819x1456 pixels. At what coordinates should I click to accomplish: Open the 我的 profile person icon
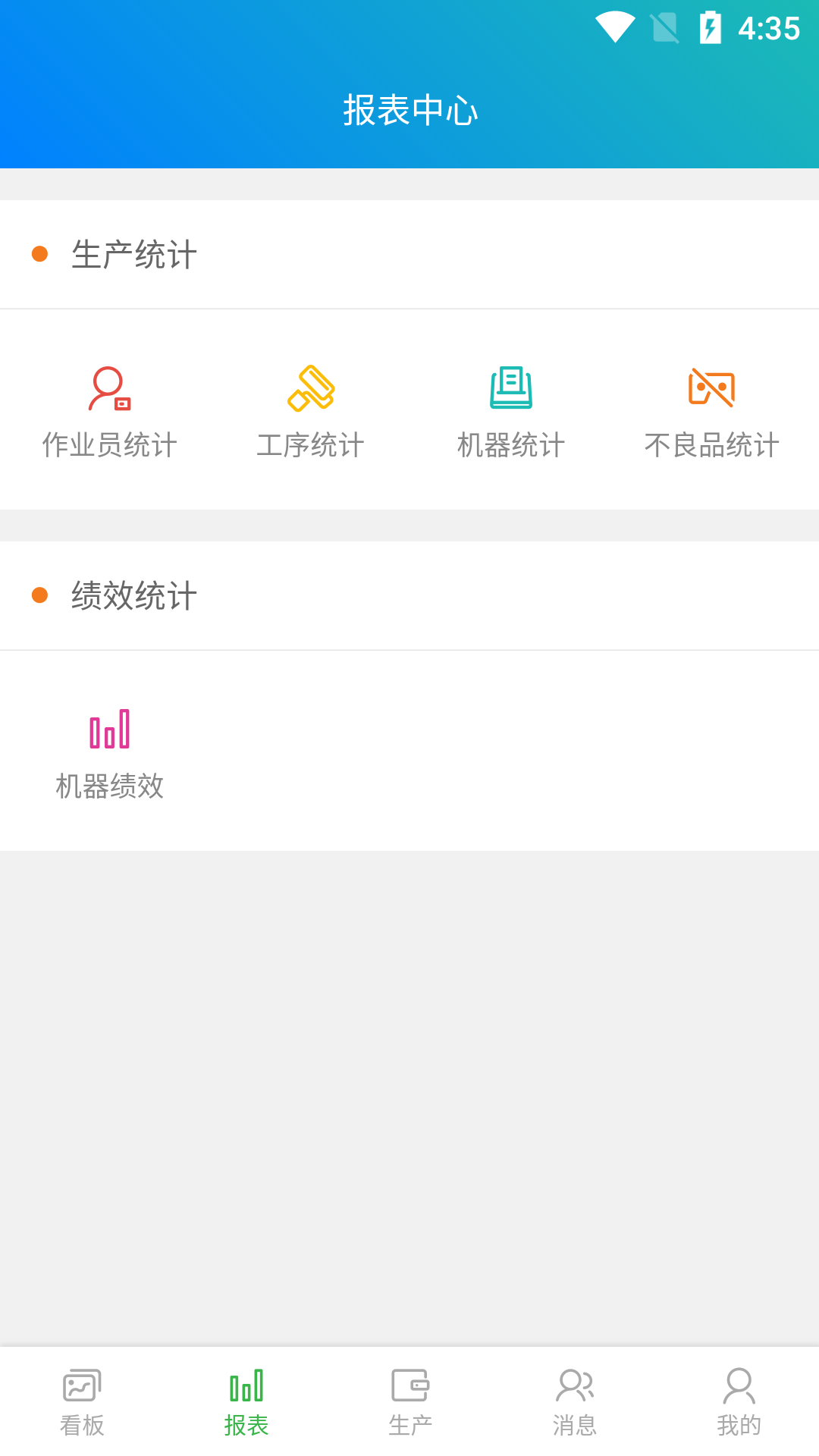(x=738, y=1384)
